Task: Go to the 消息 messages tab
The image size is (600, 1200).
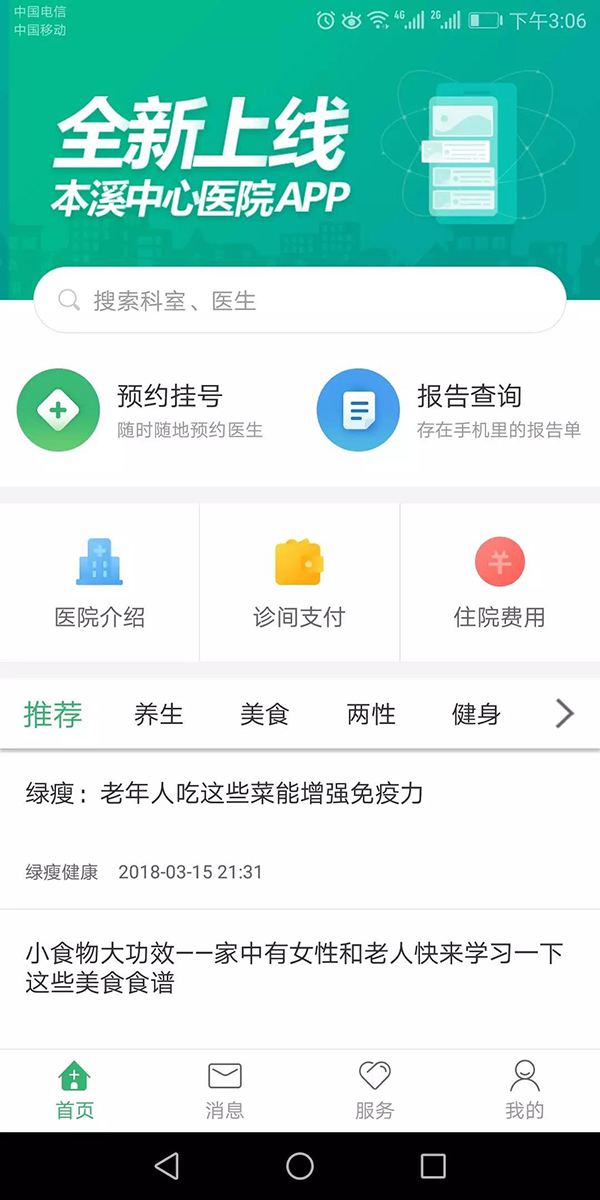Action: 225,1090
